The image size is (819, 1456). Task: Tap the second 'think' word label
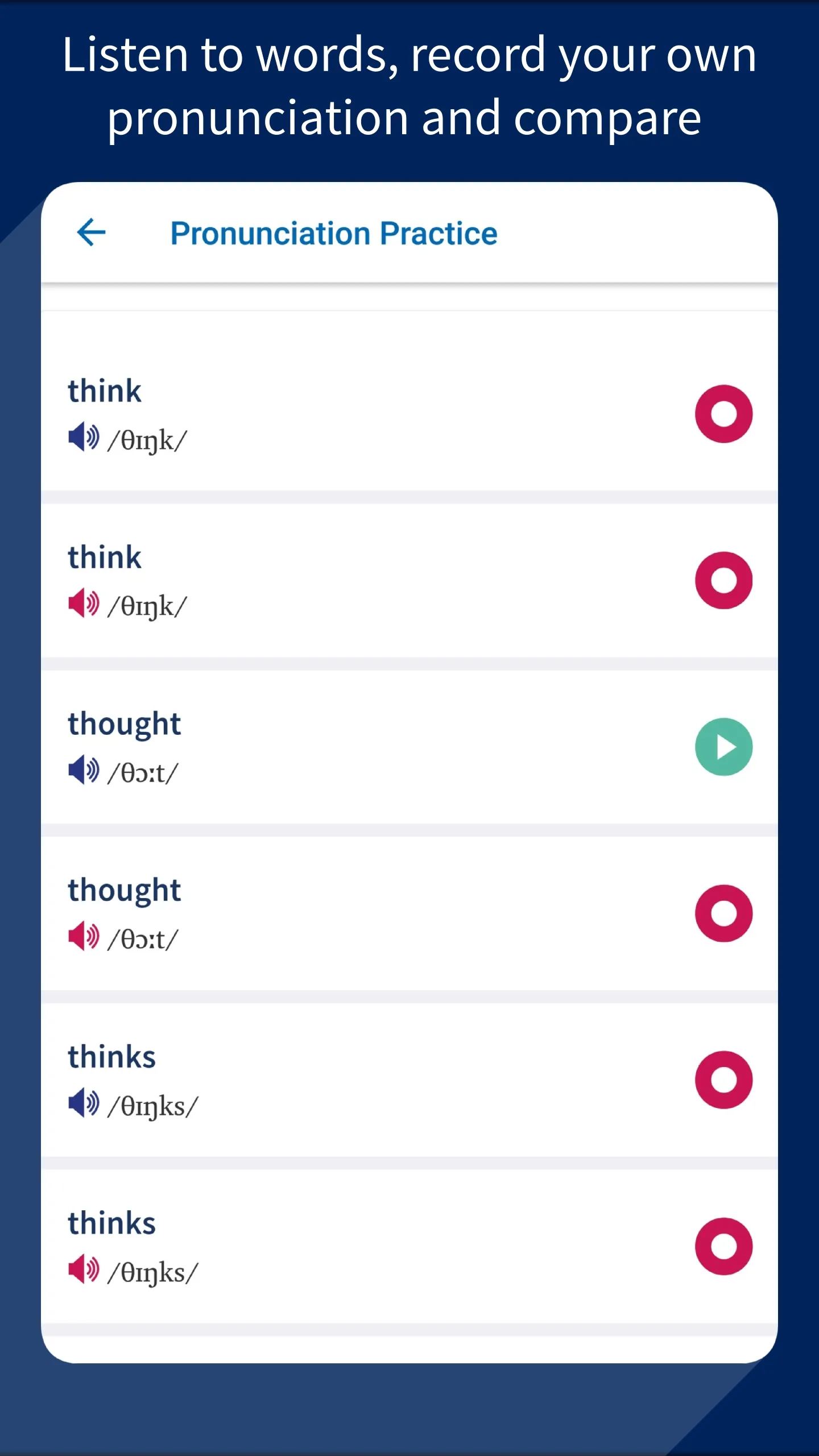pyautogui.click(x=104, y=556)
